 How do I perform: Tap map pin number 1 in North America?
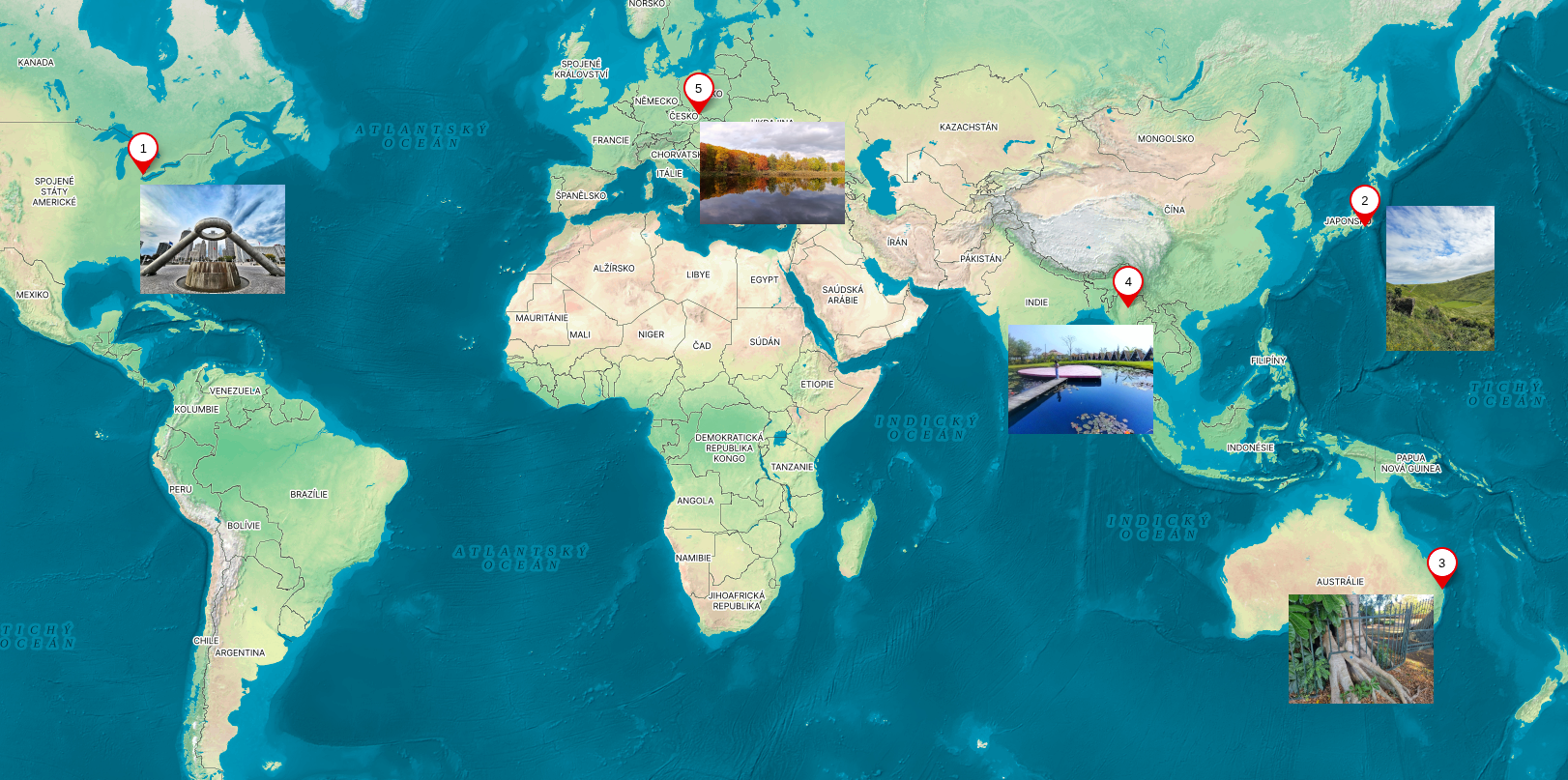143,149
